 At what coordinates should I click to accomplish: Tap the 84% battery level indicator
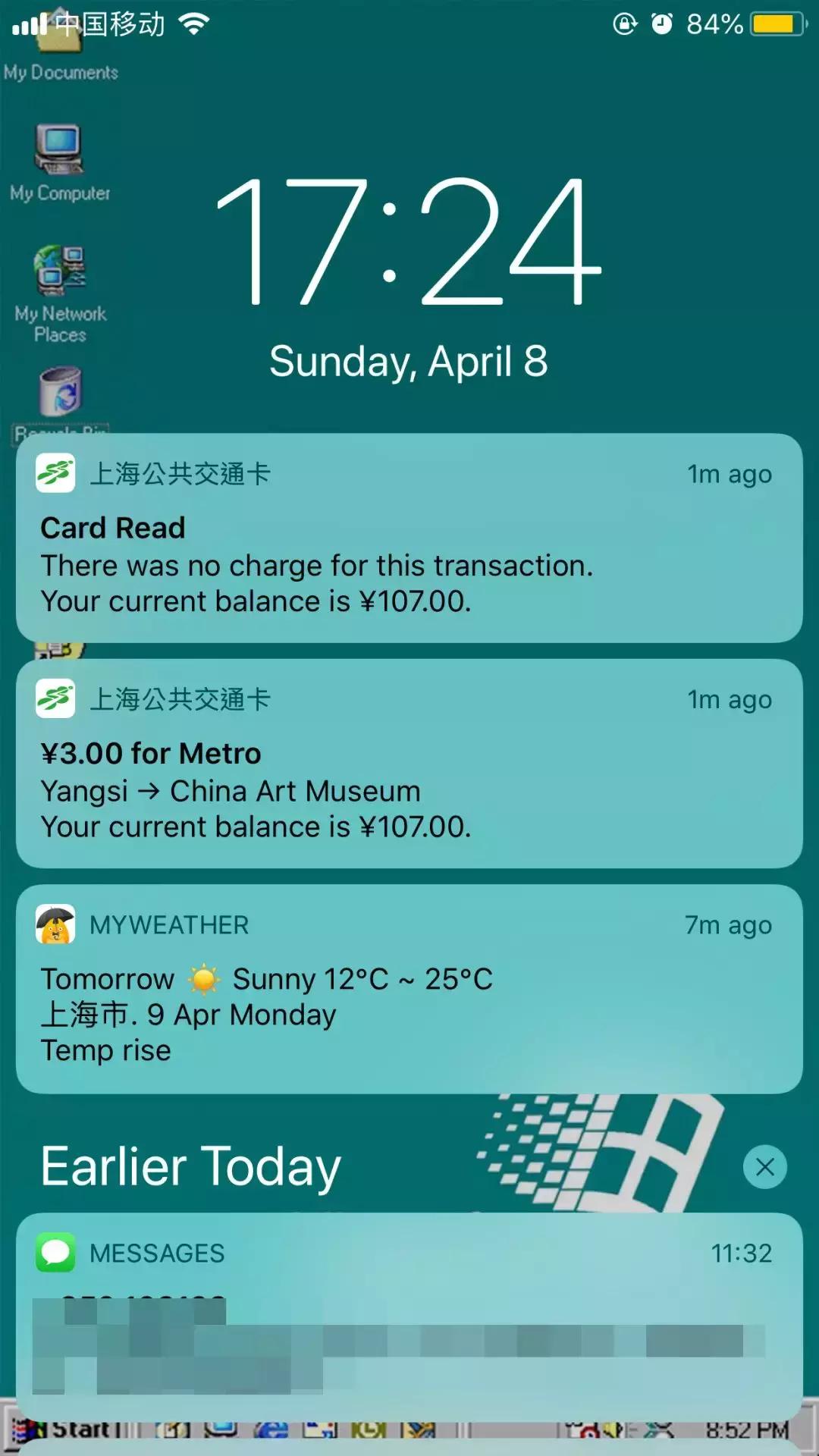716,23
